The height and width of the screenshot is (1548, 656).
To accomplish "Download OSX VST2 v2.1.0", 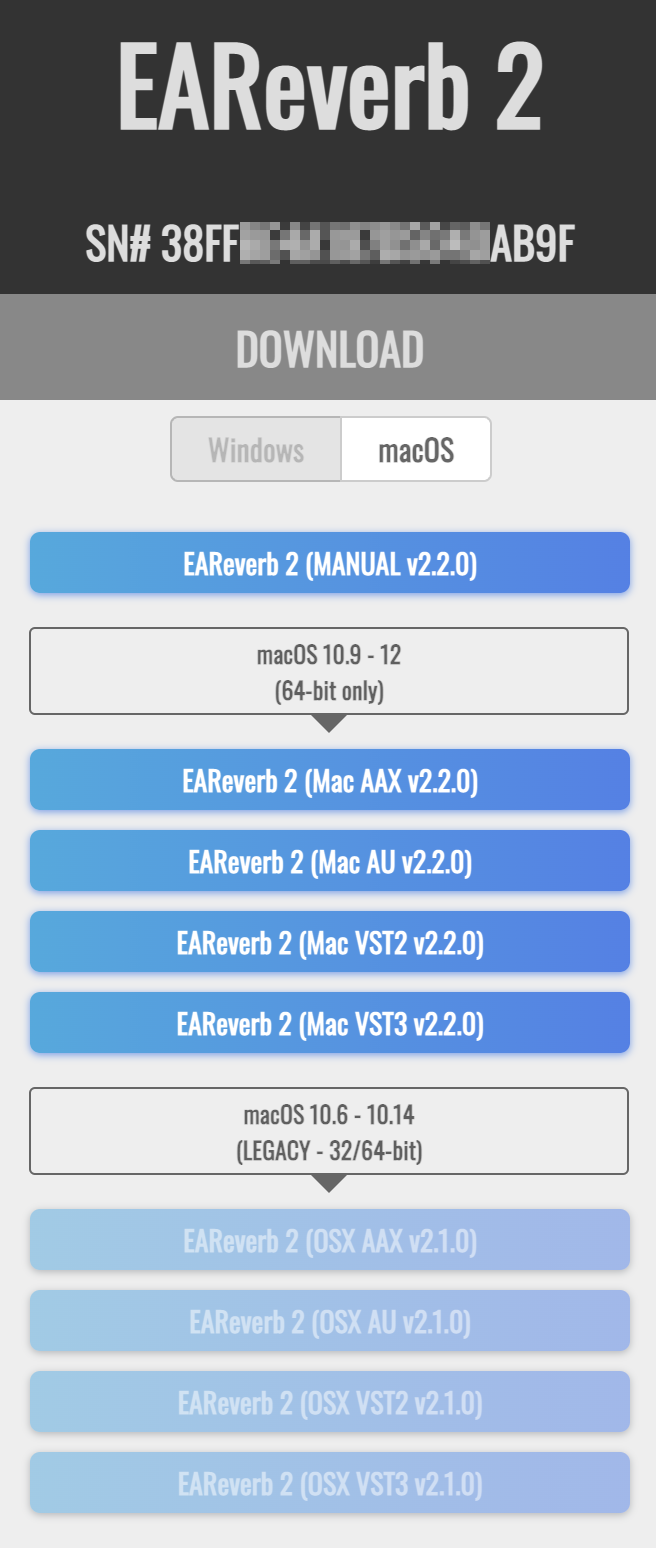I will point(330,1402).
